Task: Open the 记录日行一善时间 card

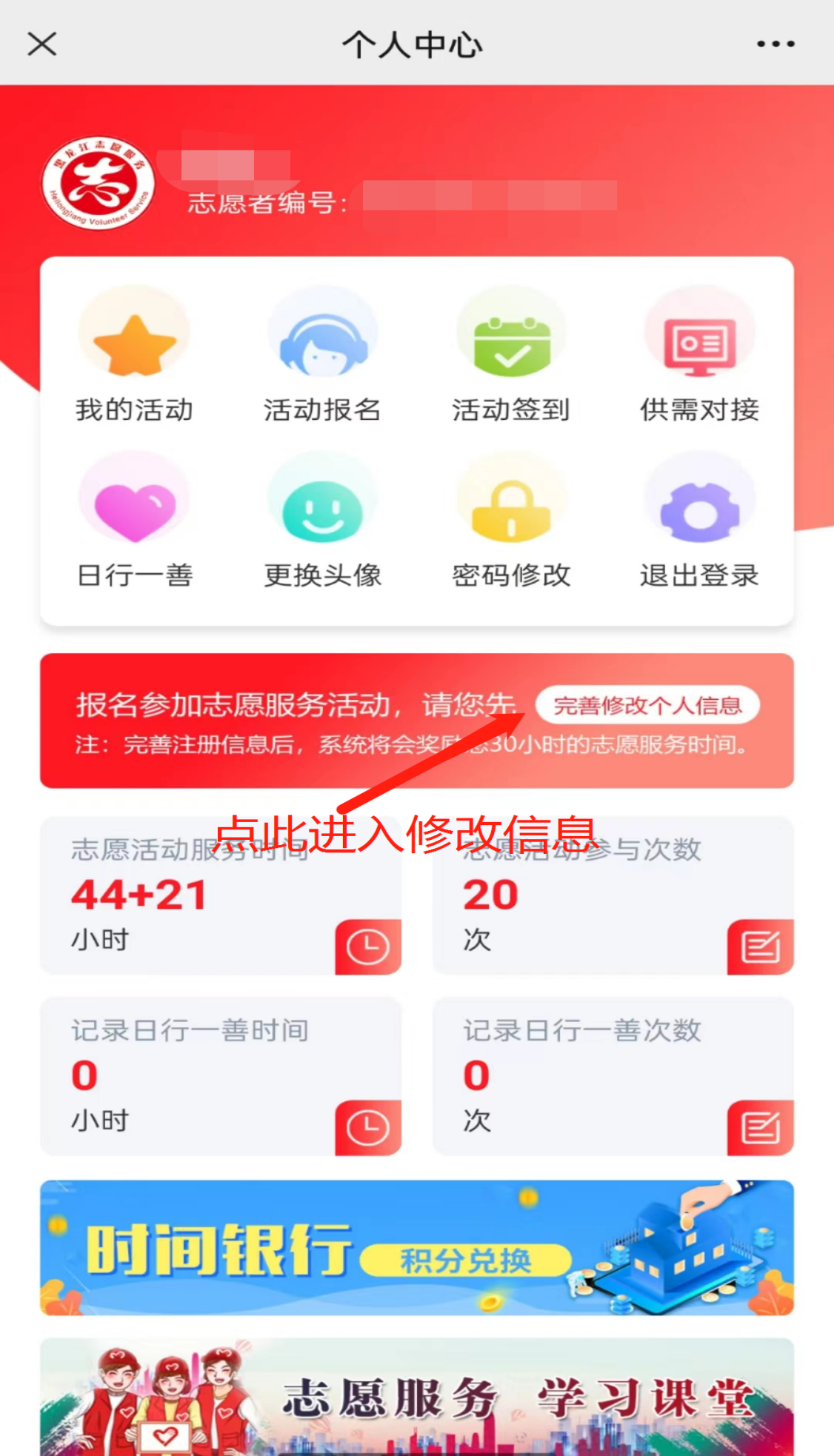Action: [221, 1075]
